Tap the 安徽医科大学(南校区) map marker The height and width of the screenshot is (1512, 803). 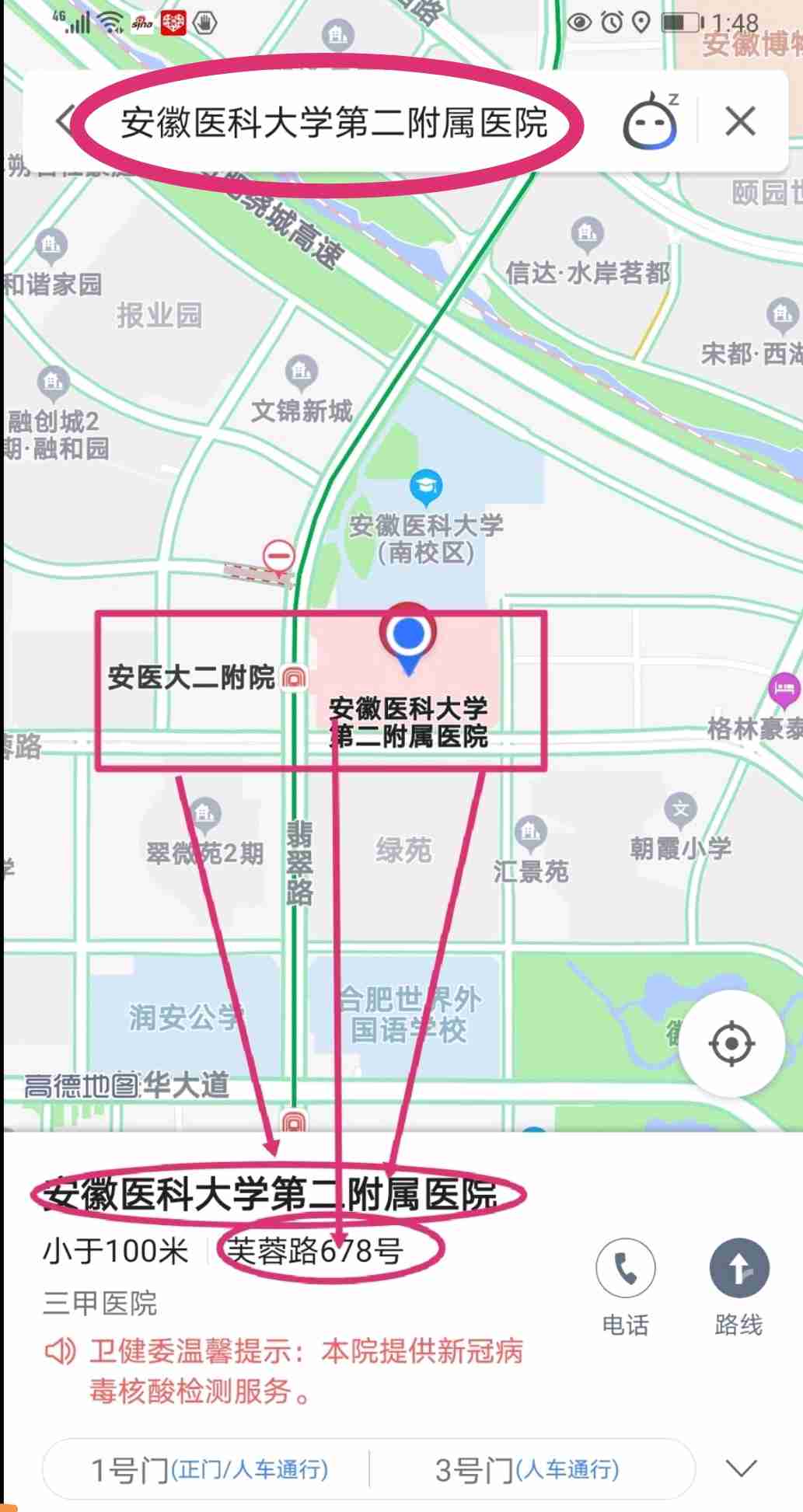(425, 487)
